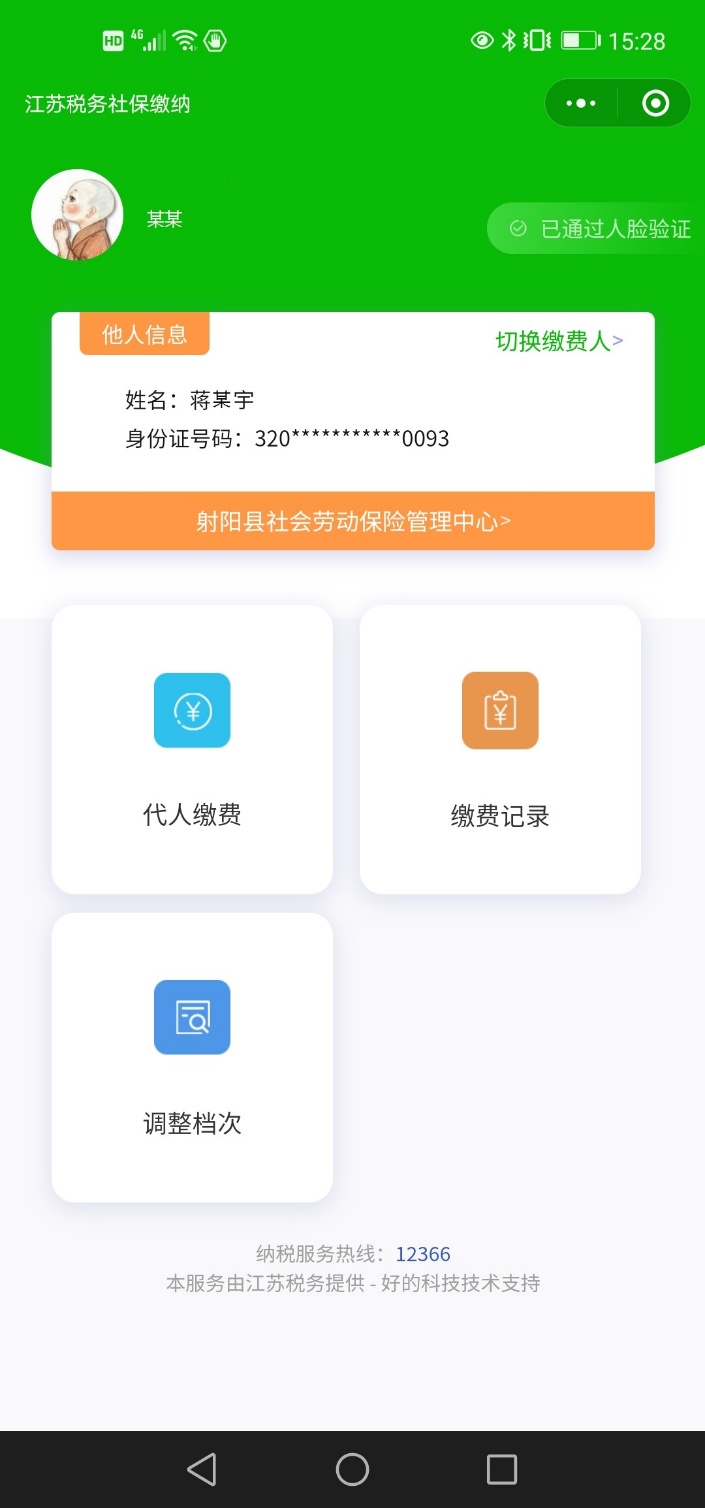Close the mini program via target icon
The width and height of the screenshot is (705, 1508).
(655, 103)
